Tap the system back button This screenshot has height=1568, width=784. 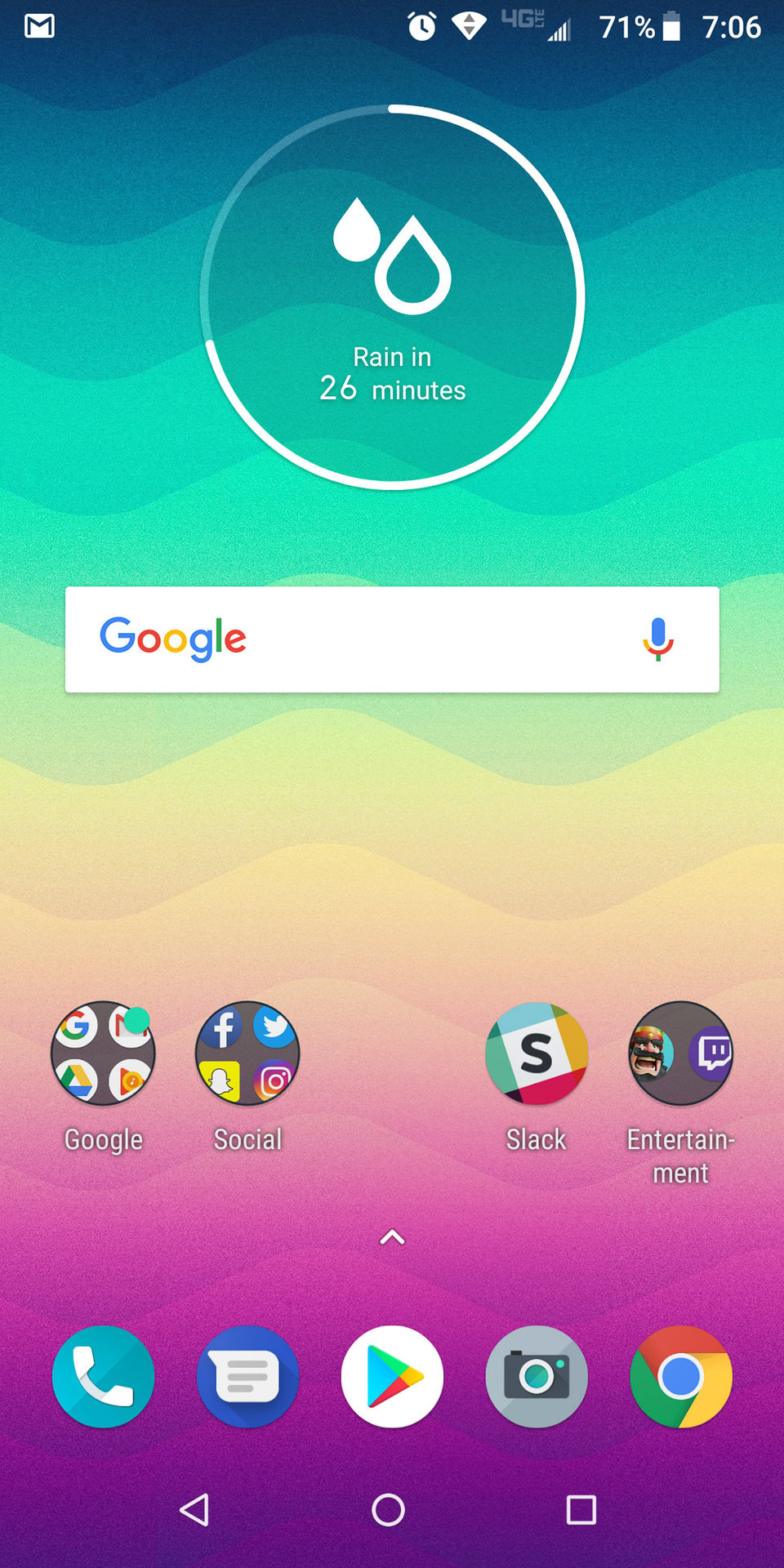tap(195, 1510)
